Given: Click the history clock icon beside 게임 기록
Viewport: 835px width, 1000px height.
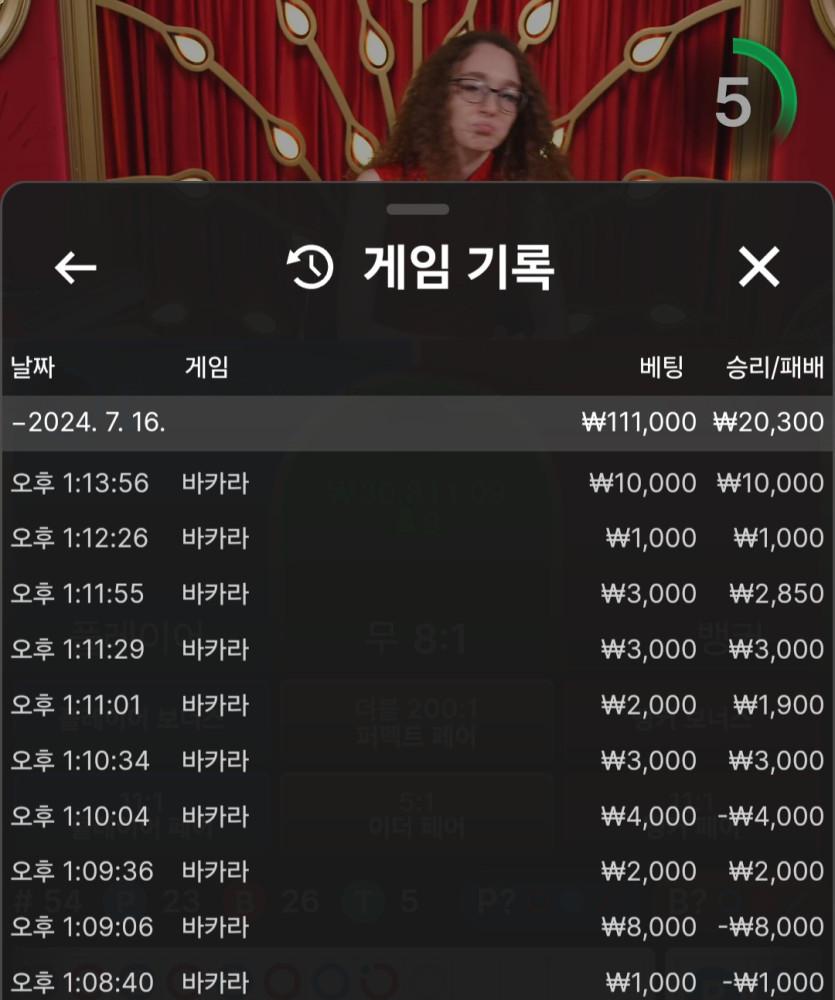Looking at the screenshot, I should (x=309, y=266).
